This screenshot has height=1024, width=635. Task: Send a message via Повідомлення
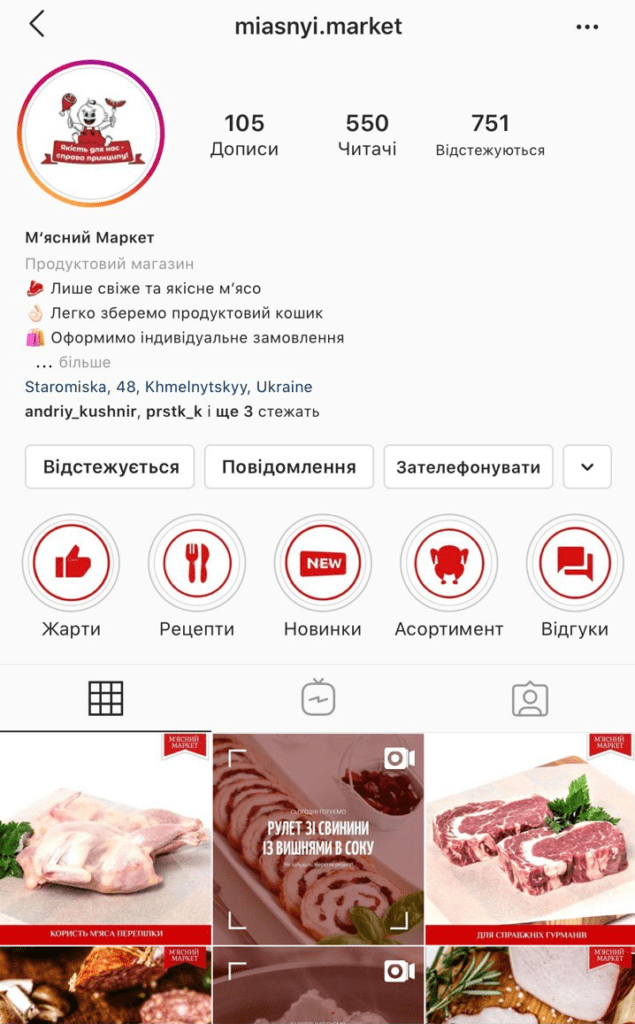click(288, 467)
